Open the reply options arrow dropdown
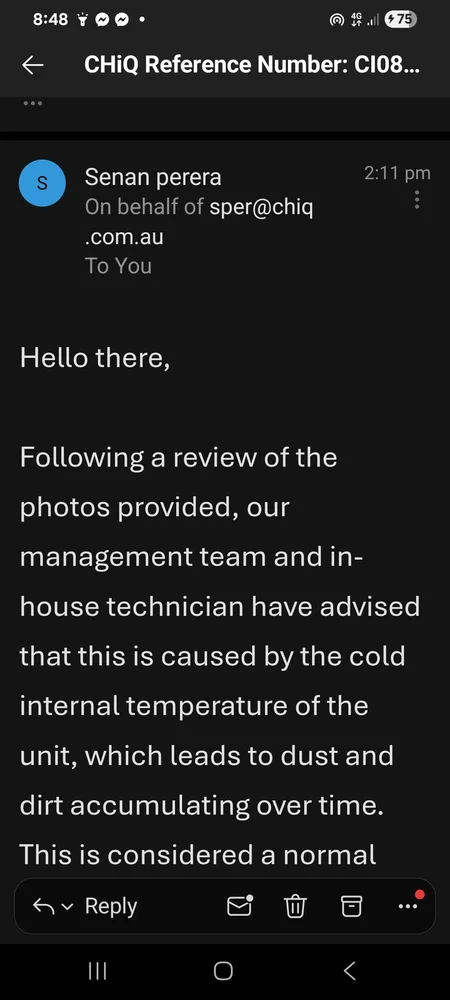450x1000 pixels. [x=69, y=906]
